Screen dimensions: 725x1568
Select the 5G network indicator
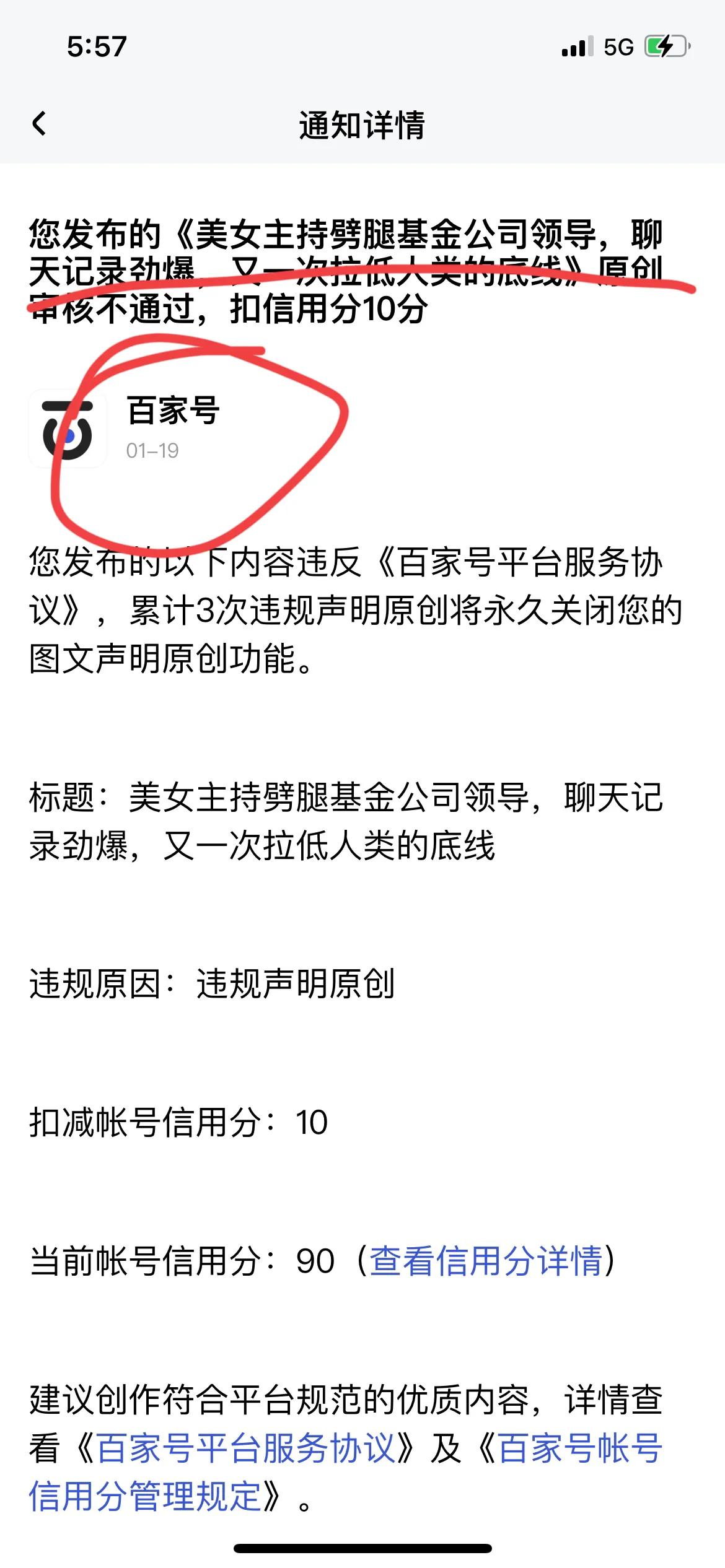(x=619, y=45)
